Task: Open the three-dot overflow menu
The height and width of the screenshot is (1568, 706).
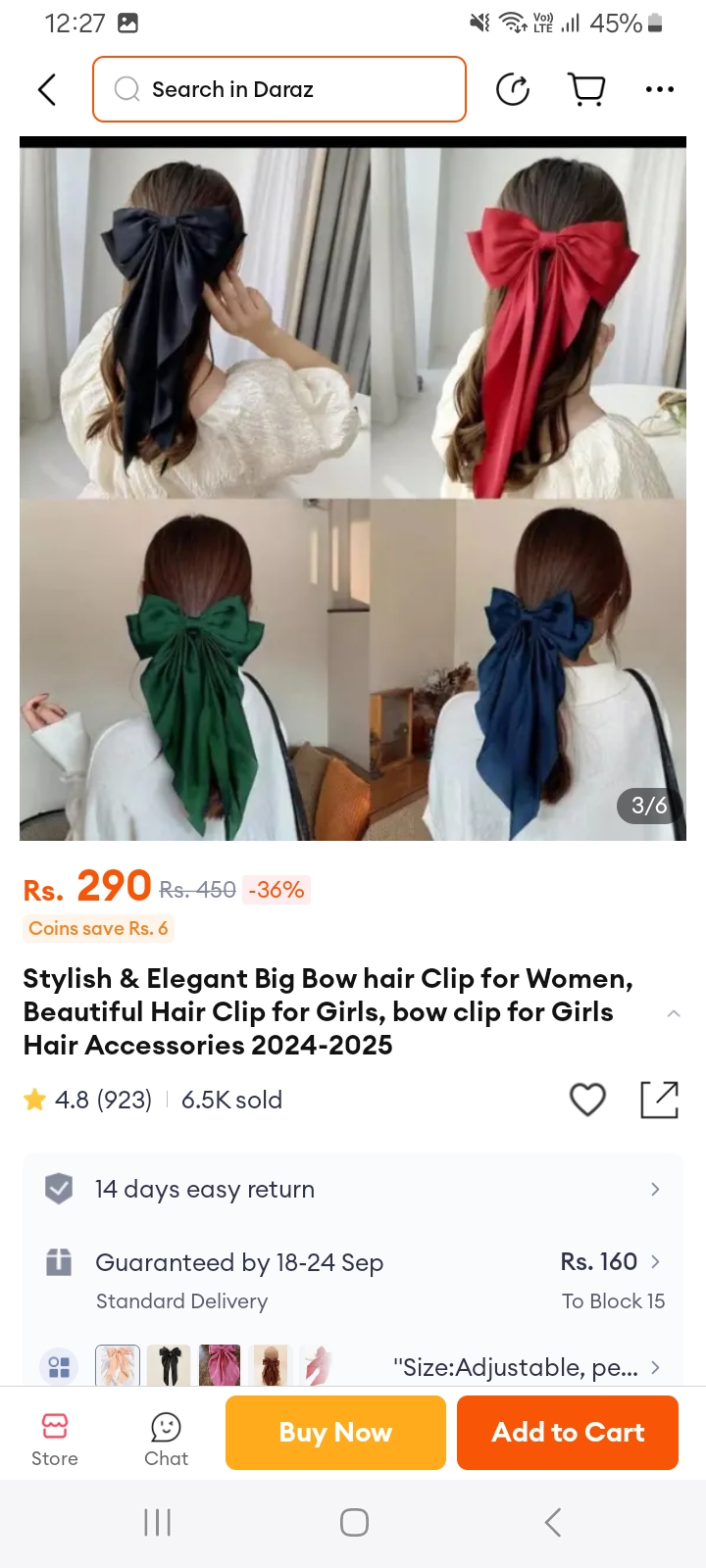Action: pyautogui.click(x=659, y=89)
